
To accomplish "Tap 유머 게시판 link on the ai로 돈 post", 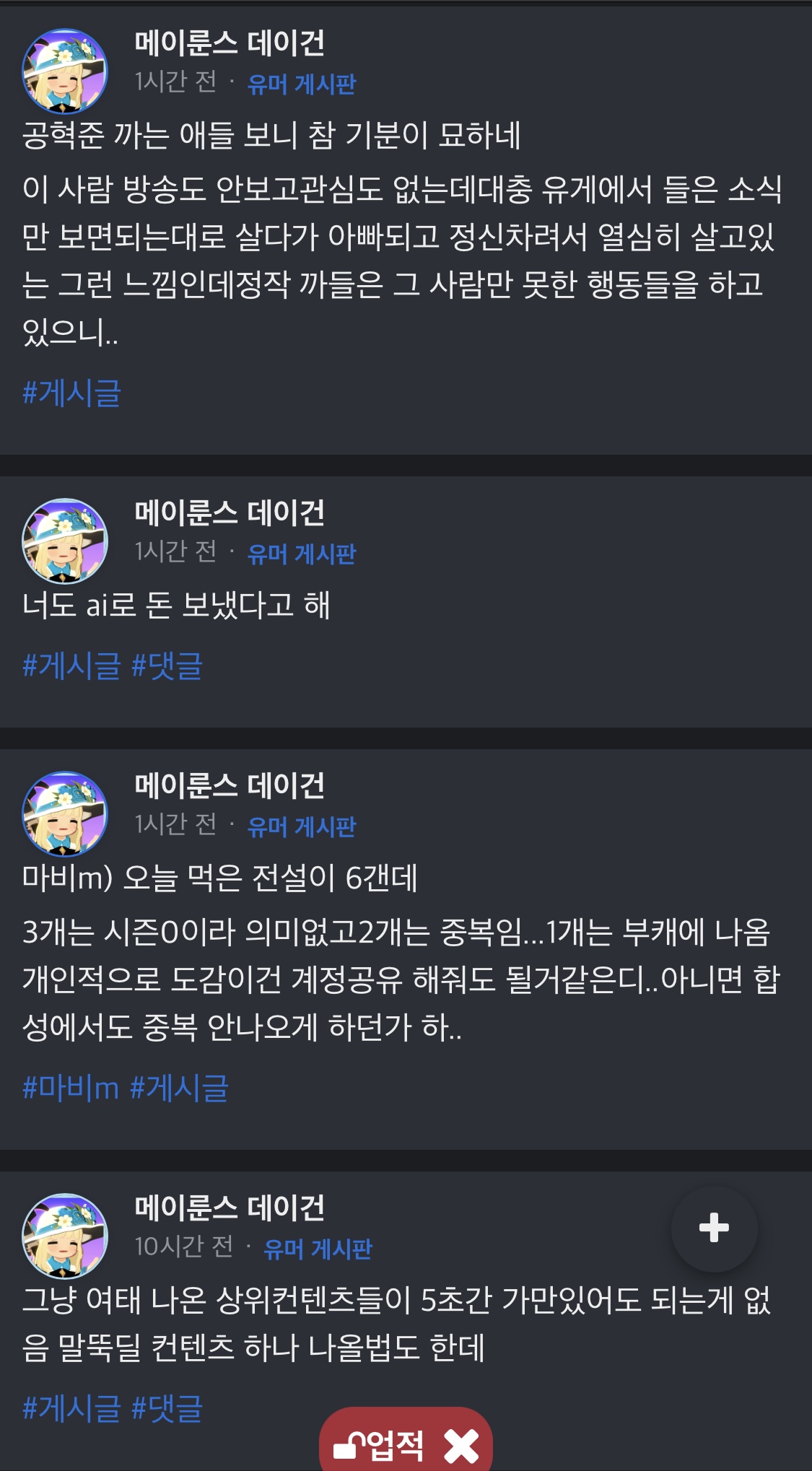I will [x=301, y=554].
